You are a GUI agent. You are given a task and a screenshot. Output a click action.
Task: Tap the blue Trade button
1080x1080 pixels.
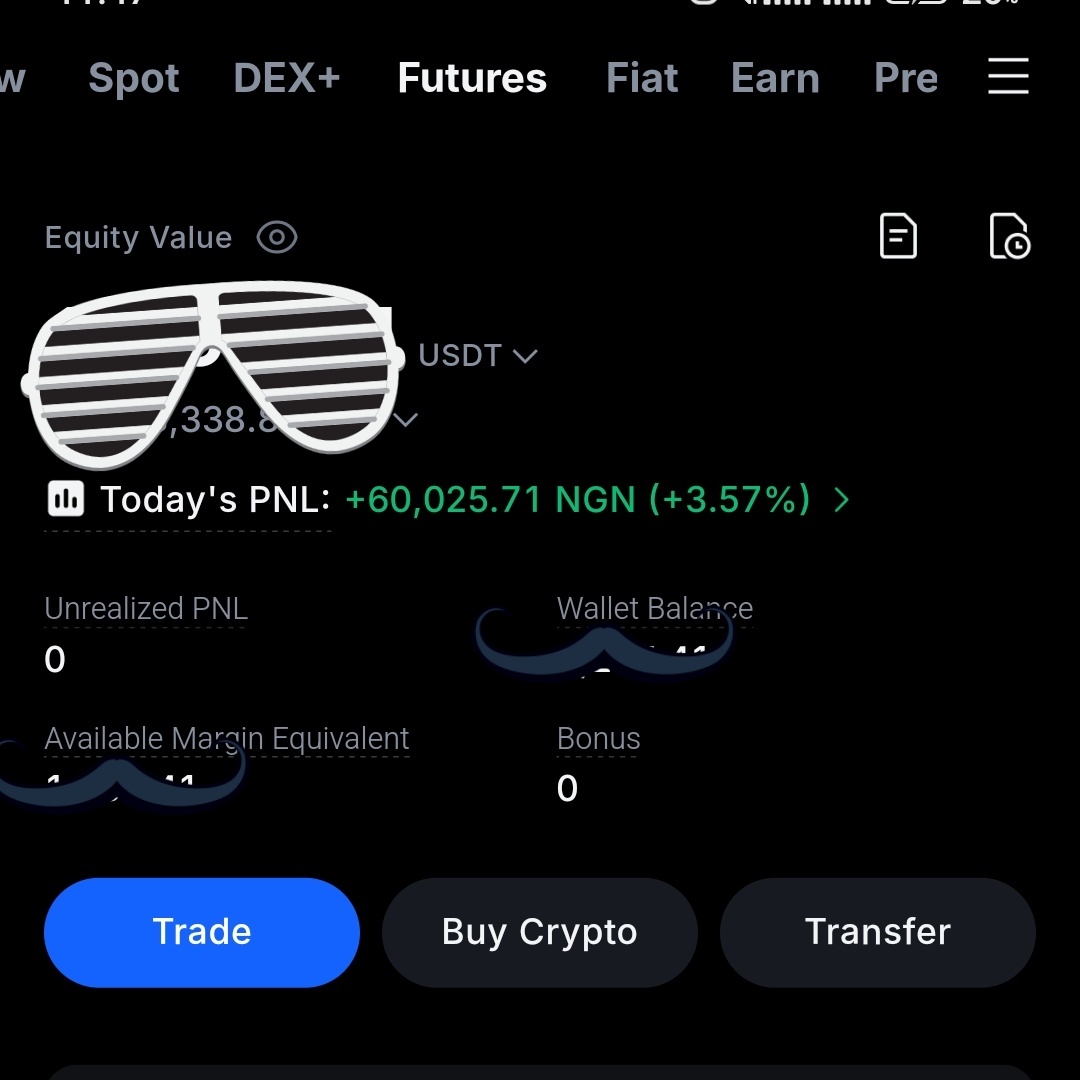point(202,932)
